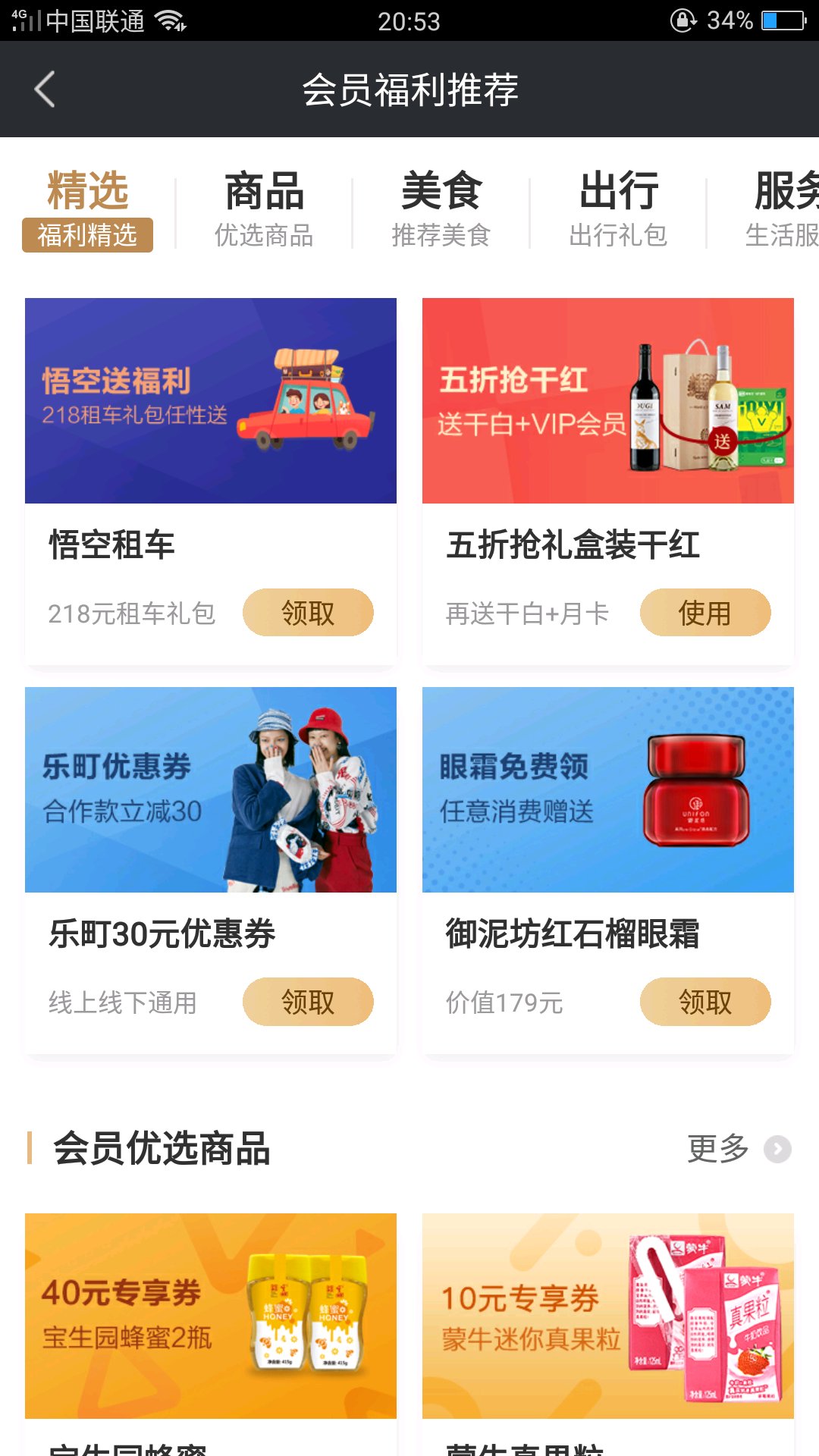Viewport: 819px width, 1456px height.
Task: Claim the 悟空租车 218元租车礼包 with 领取
Action: coord(308,613)
